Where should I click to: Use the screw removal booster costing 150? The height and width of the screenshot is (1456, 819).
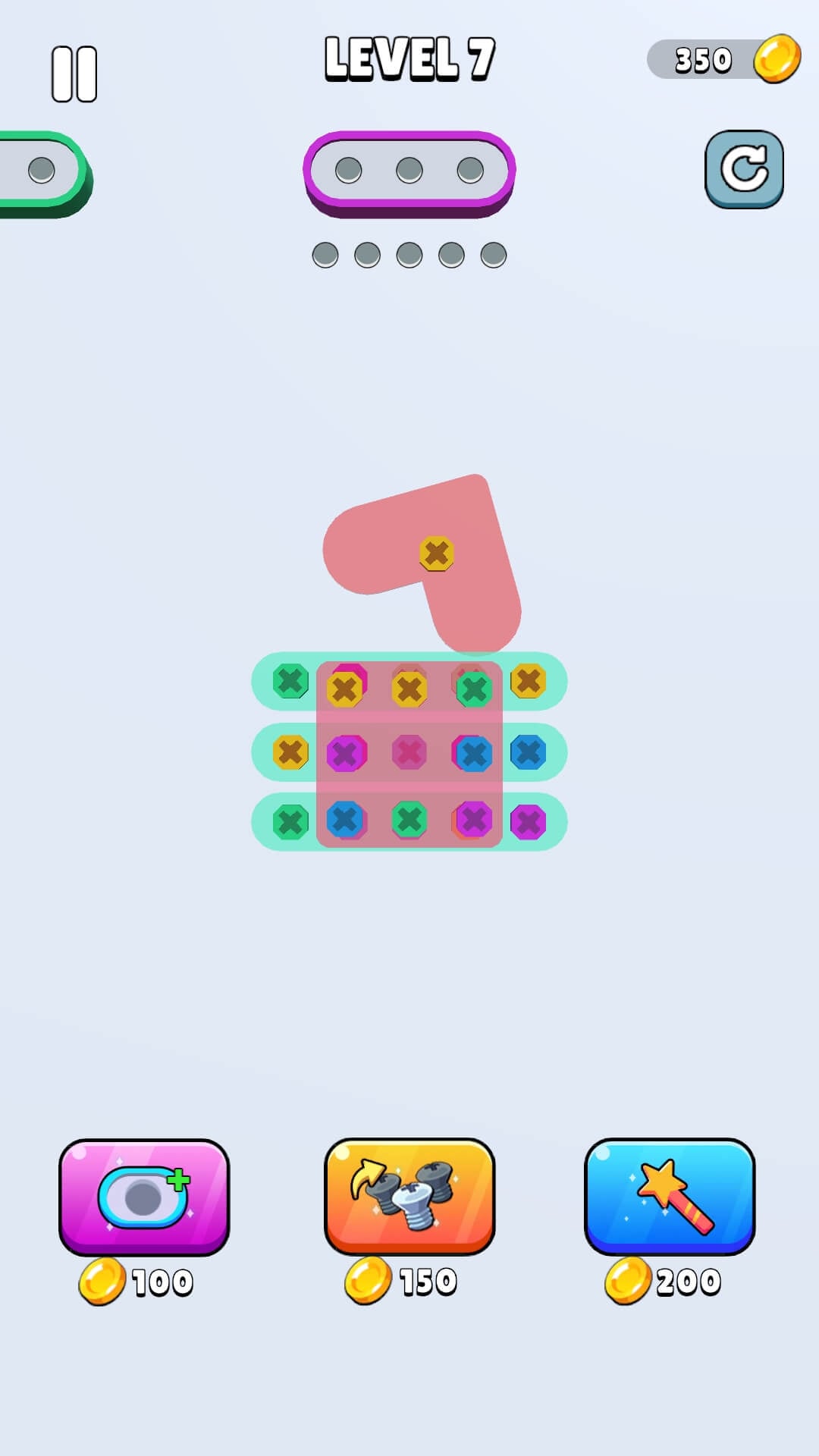pyautogui.click(x=409, y=1197)
